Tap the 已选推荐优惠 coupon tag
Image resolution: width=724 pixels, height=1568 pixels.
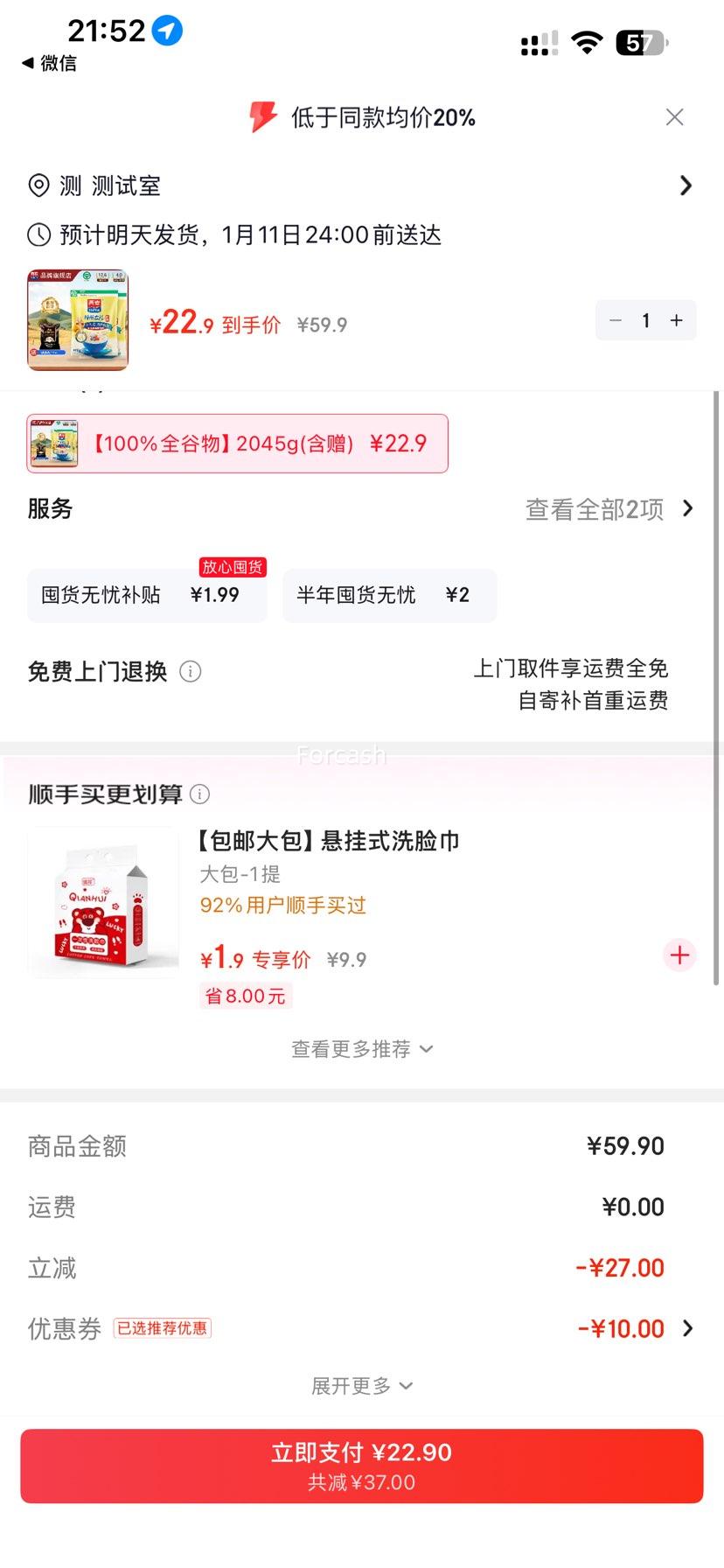pyautogui.click(x=163, y=1327)
